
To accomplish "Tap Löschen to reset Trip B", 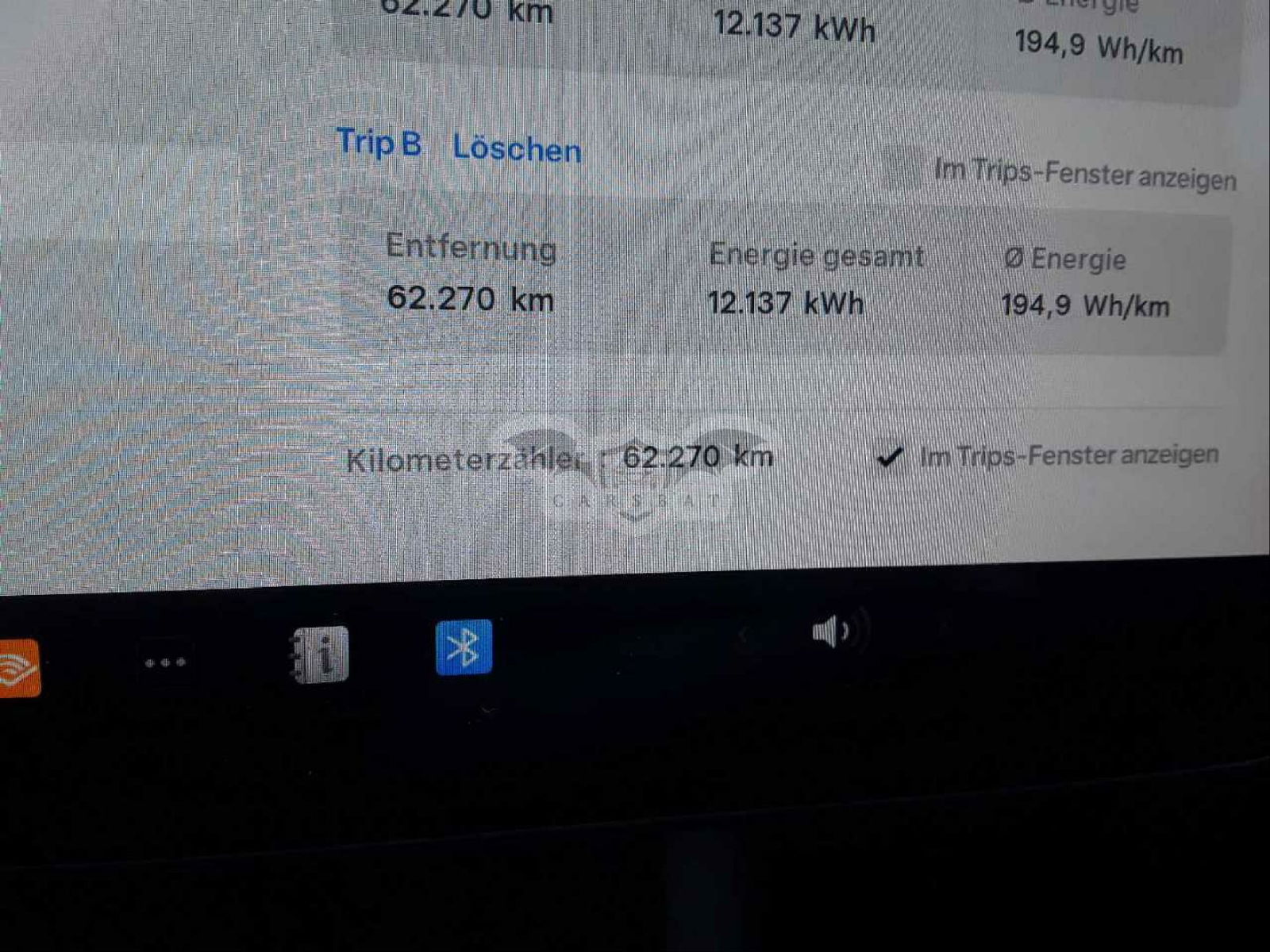I will point(517,148).
